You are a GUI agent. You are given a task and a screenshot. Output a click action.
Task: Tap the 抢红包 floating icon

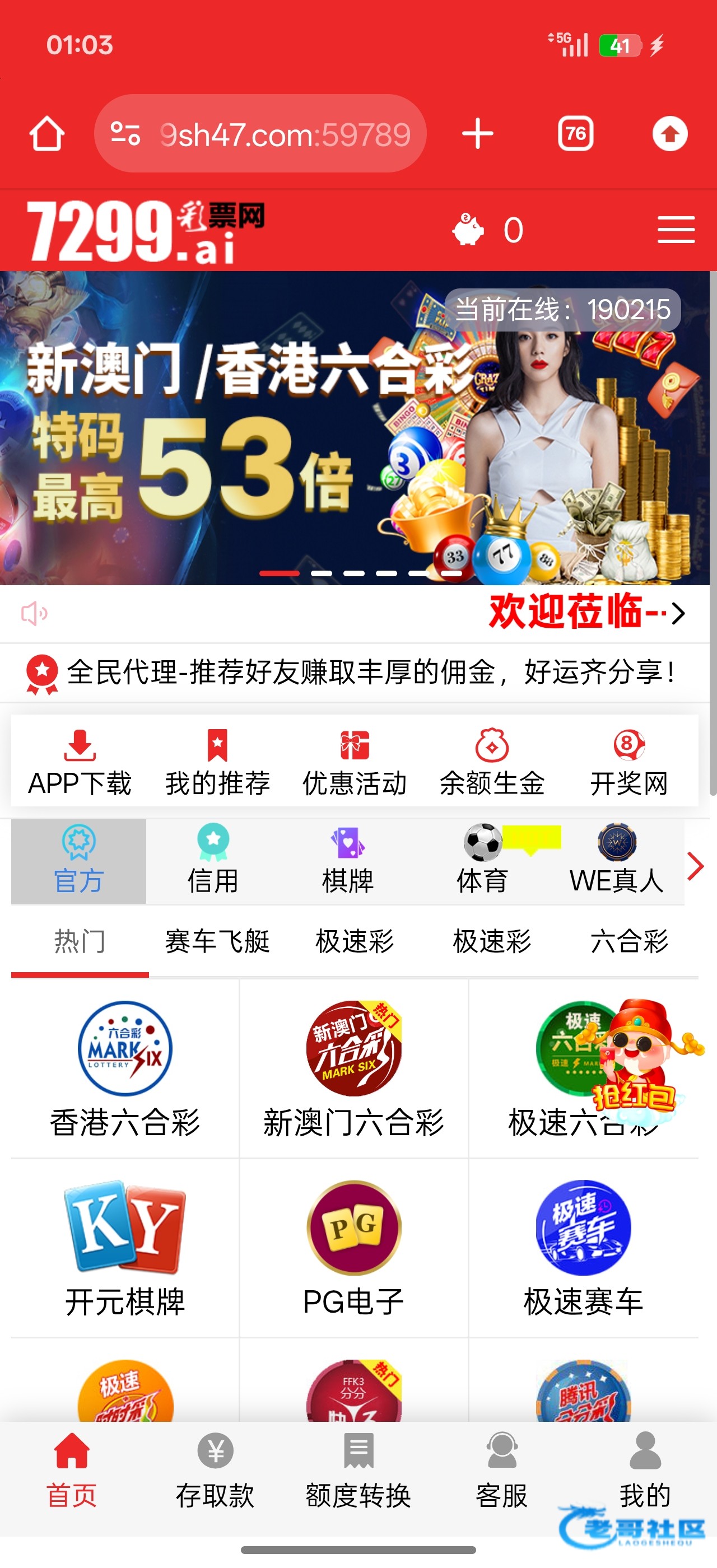point(639,1059)
